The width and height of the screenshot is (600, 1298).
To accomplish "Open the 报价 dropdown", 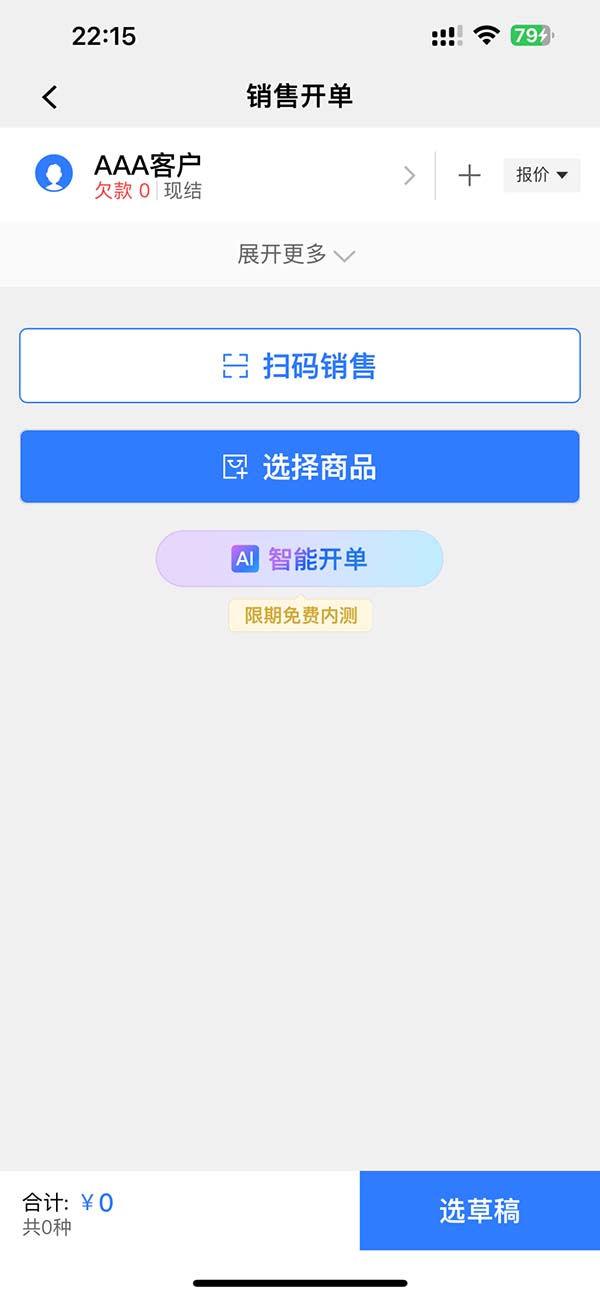I will tap(541, 175).
